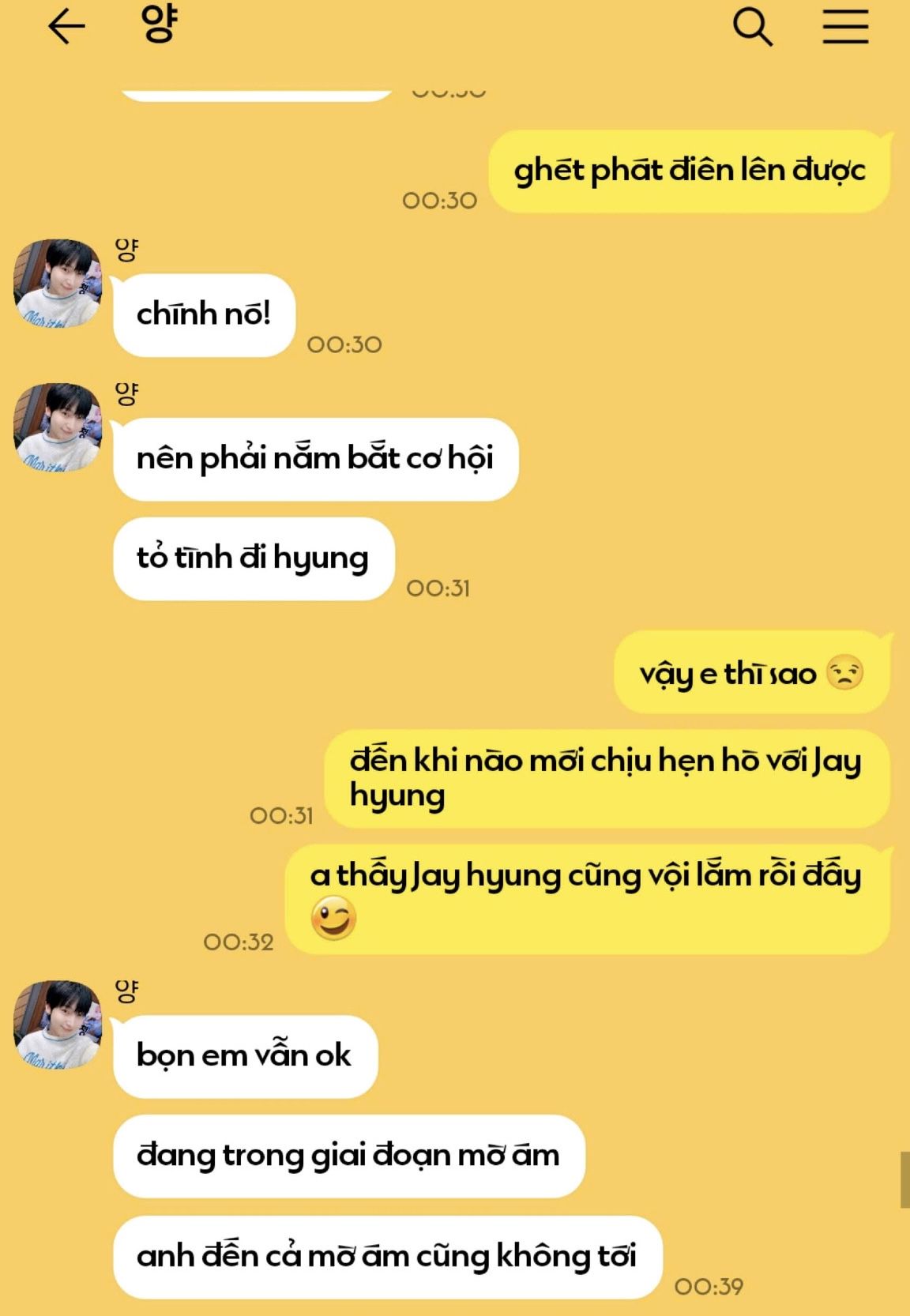This screenshot has height=1316, width=910.
Task: View 양's profile picture beside 'bọn em vẫn ok'
Action: 58,1025
